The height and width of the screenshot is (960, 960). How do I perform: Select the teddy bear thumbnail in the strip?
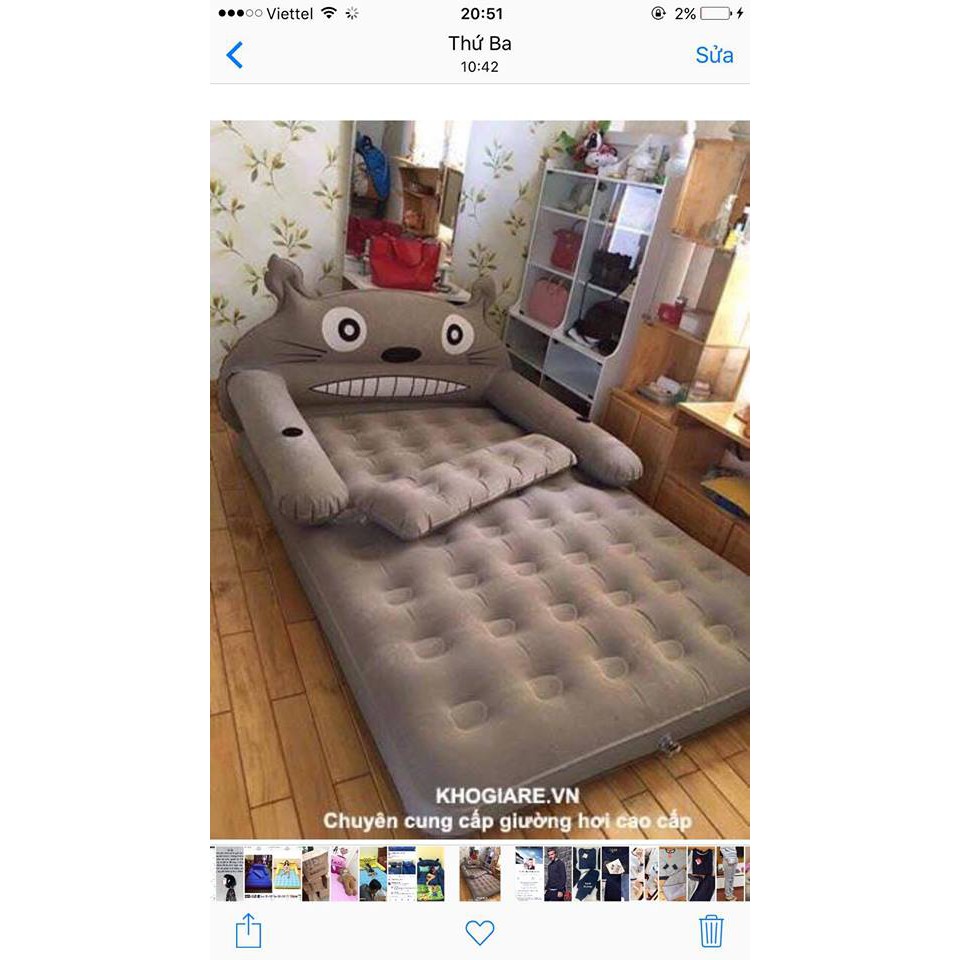click(x=344, y=875)
